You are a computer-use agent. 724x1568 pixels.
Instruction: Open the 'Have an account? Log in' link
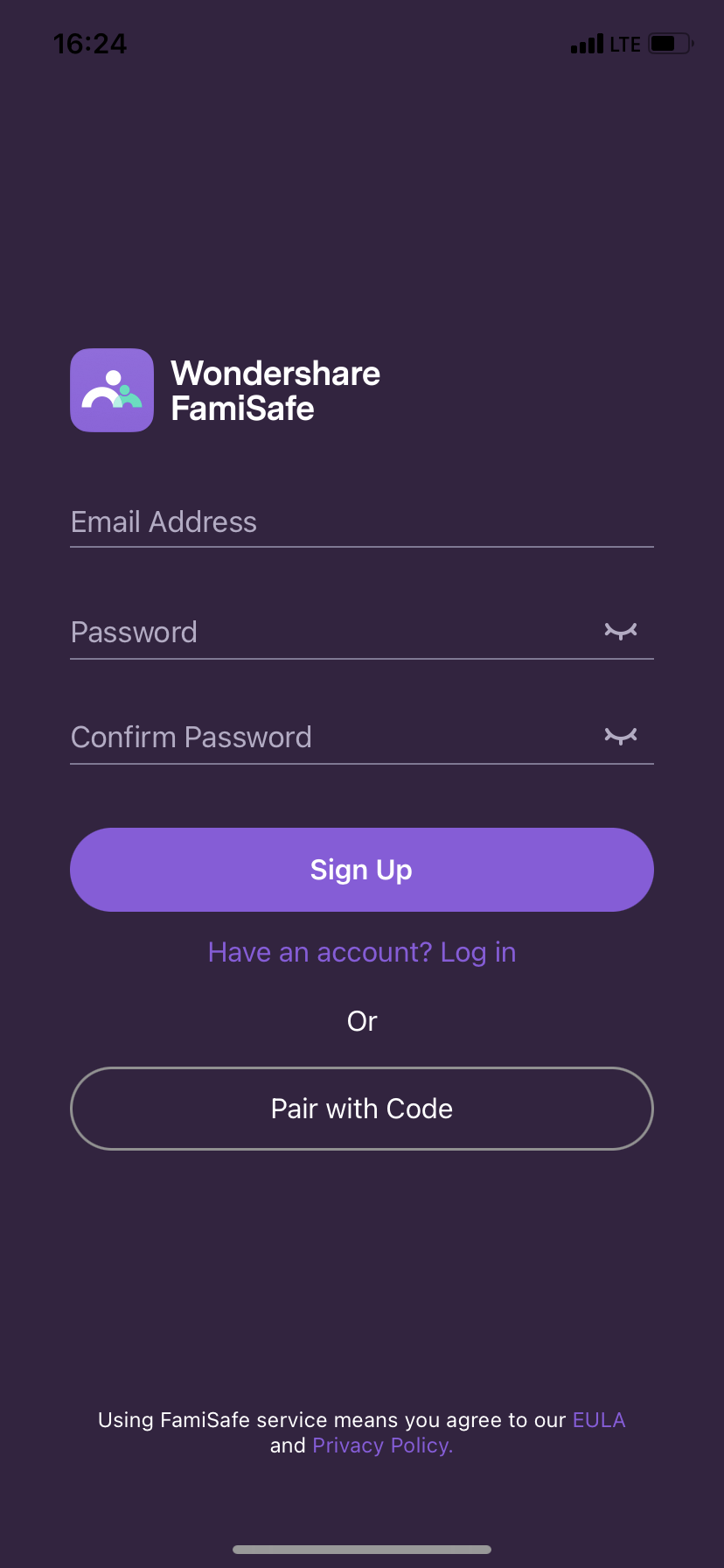[362, 952]
